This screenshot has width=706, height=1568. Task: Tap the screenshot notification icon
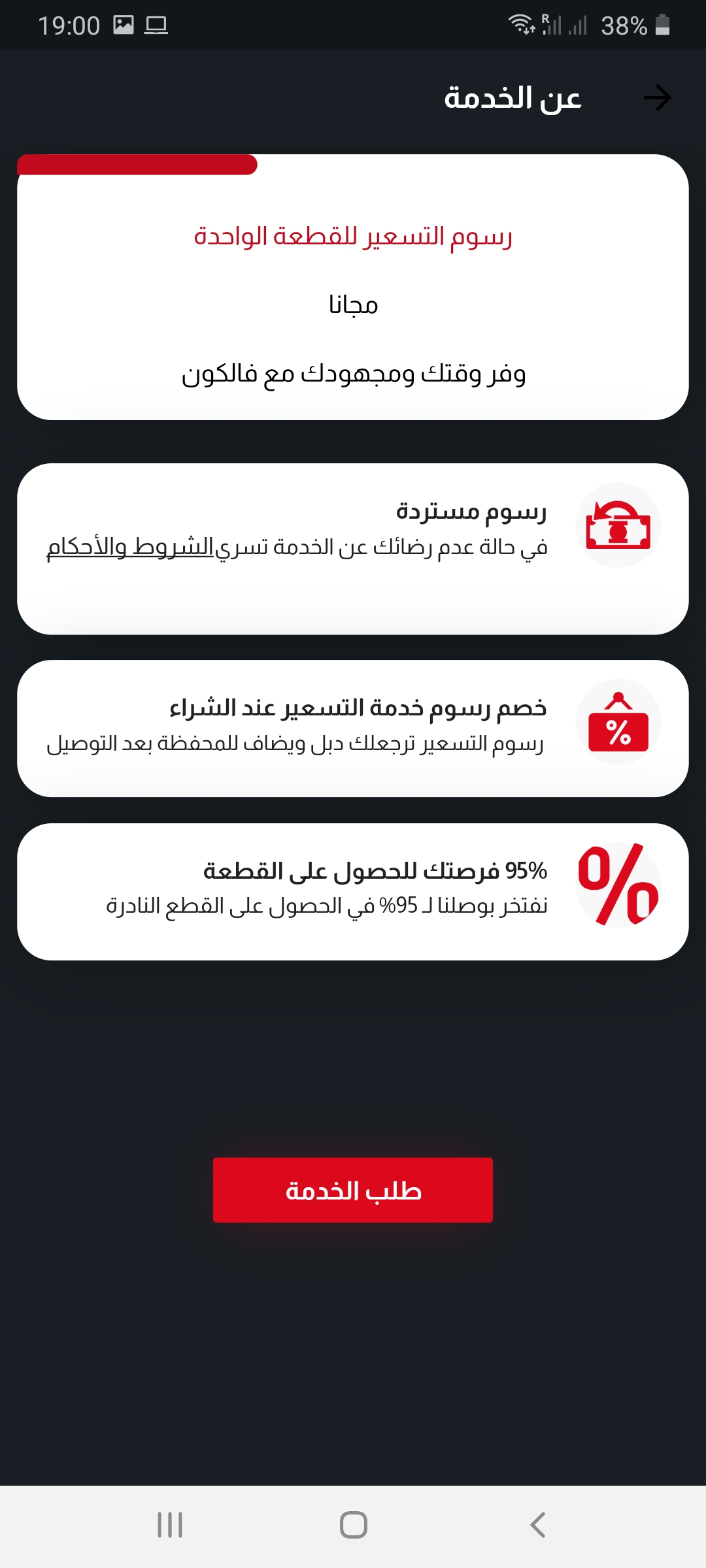(x=125, y=25)
